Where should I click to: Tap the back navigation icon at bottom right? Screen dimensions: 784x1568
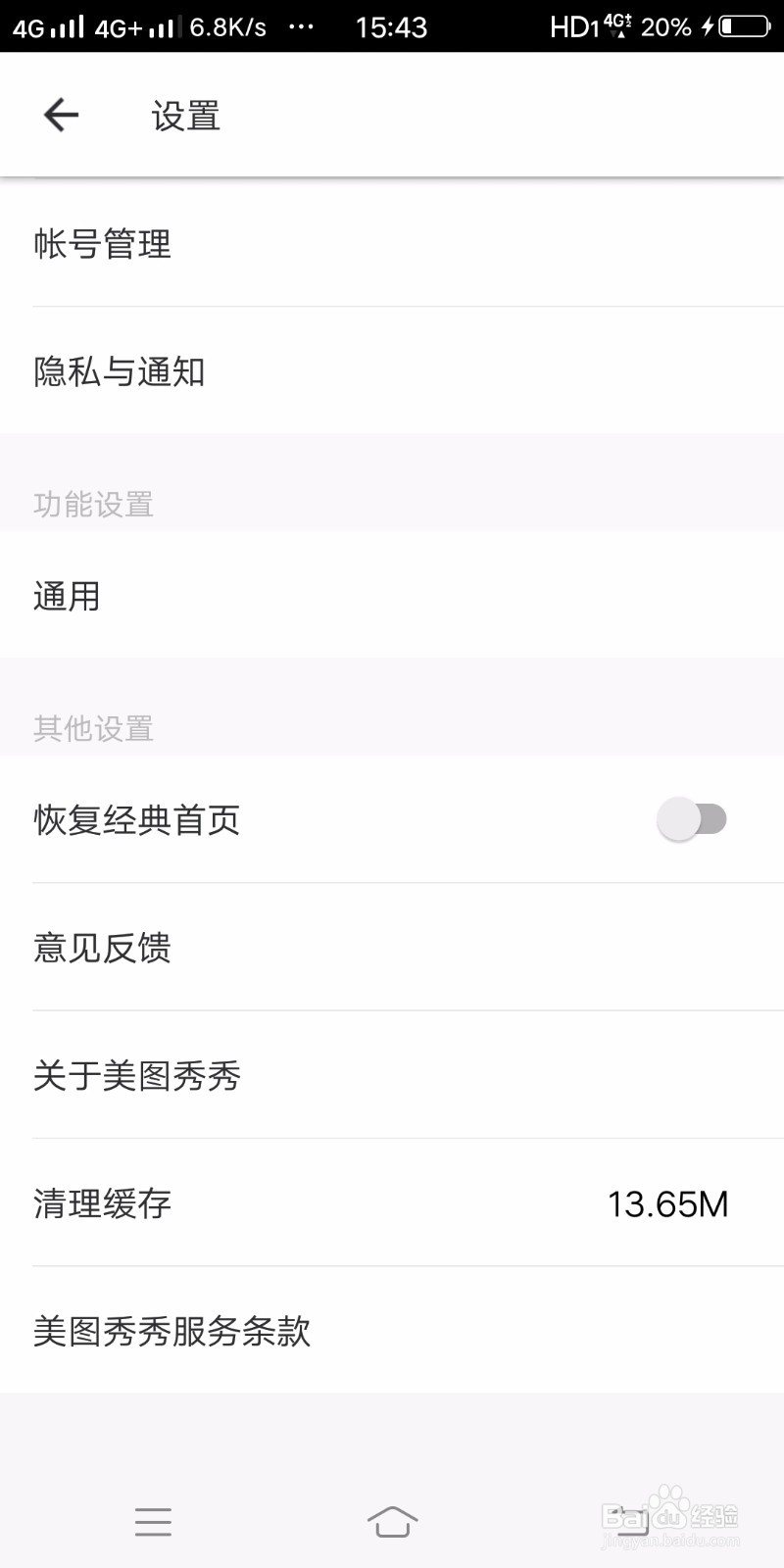pyautogui.click(x=632, y=1524)
